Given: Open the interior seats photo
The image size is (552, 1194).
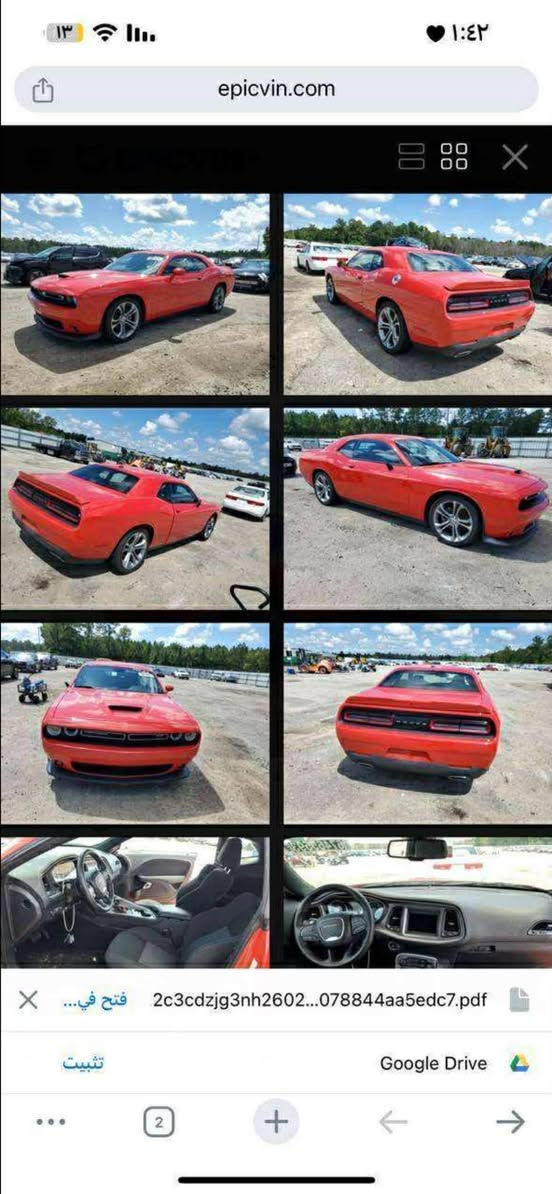Looking at the screenshot, I should [x=135, y=902].
